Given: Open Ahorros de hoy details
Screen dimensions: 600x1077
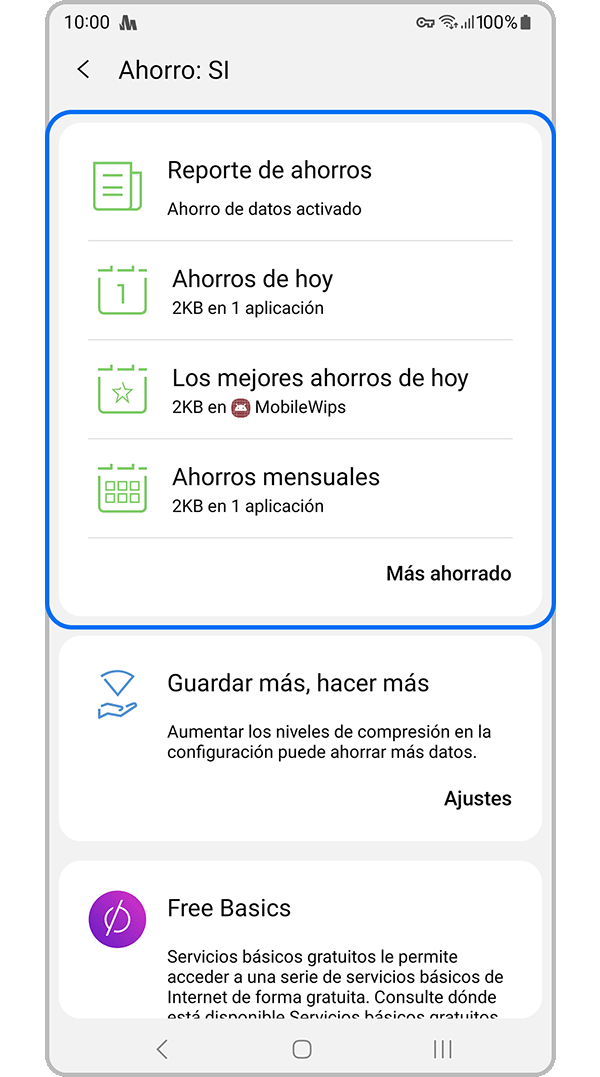Looking at the screenshot, I should click(x=300, y=291).
